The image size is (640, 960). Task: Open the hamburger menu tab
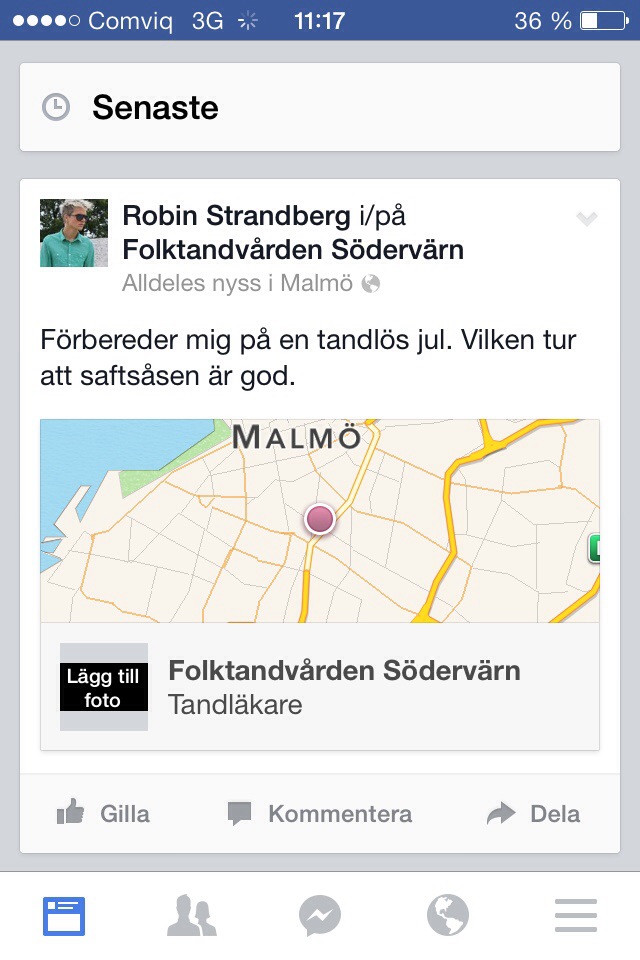pyautogui.click(x=576, y=916)
